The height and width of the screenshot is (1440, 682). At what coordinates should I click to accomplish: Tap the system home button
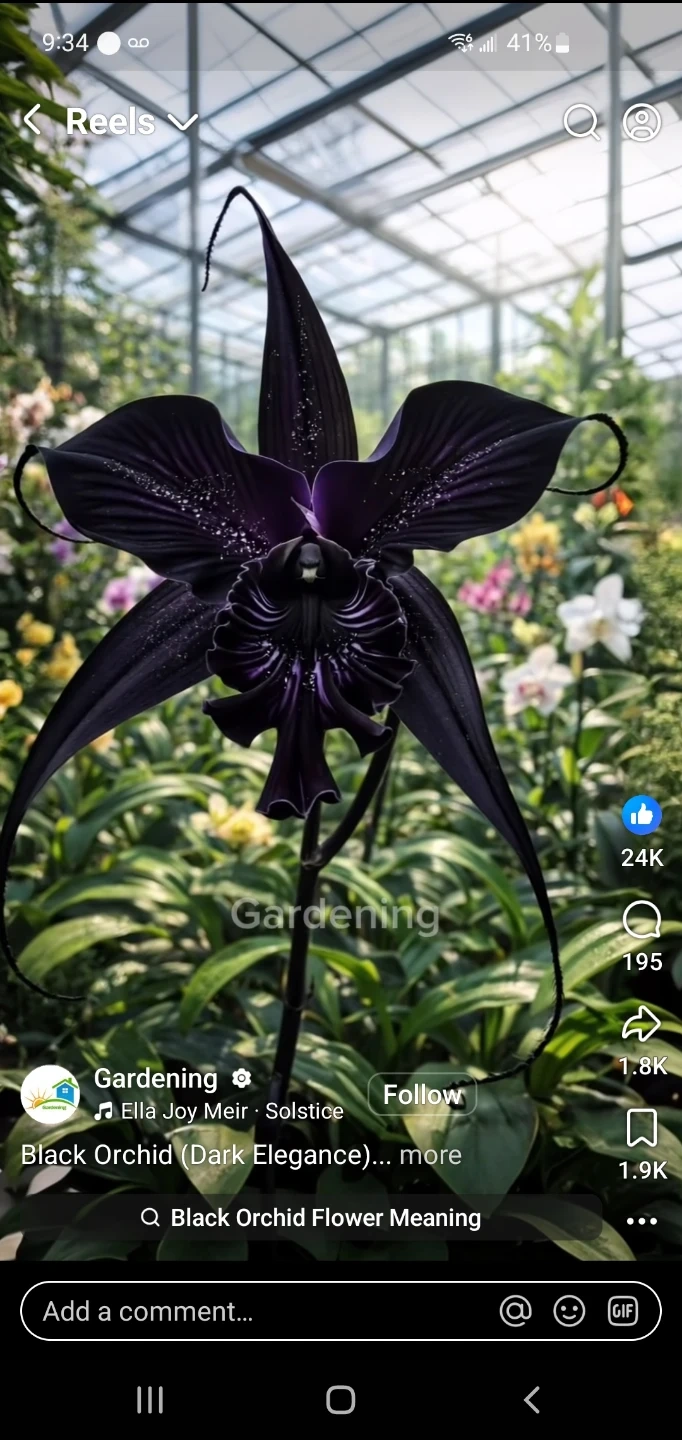[x=341, y=1400]
